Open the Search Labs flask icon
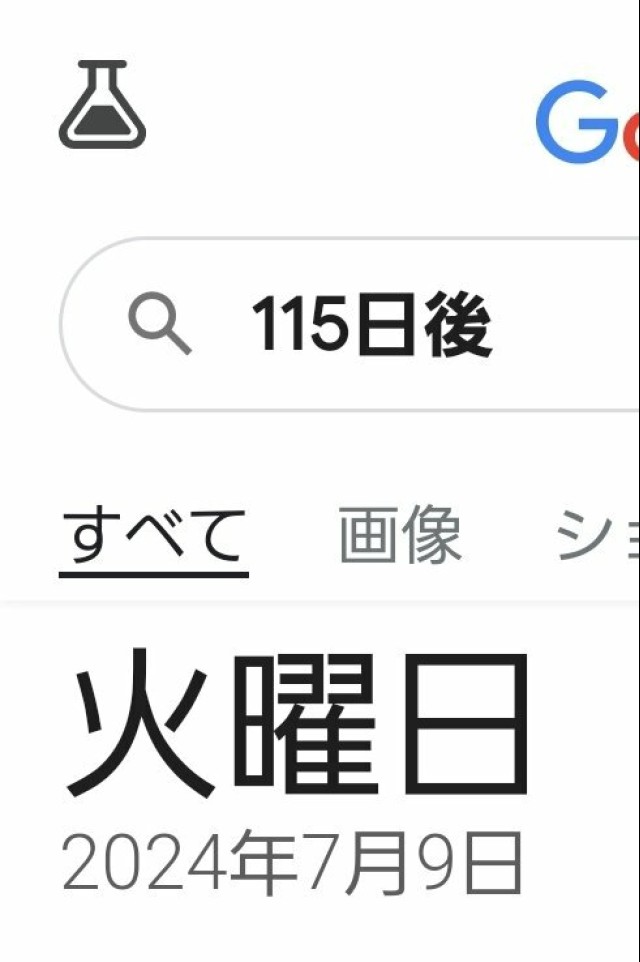This screenshot has height=962, width=640. (102, 105)
